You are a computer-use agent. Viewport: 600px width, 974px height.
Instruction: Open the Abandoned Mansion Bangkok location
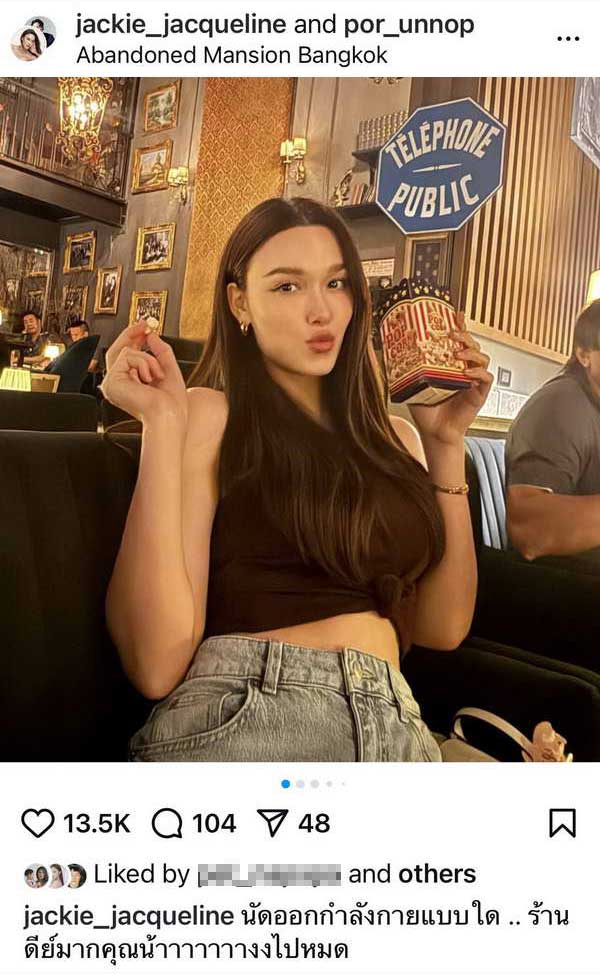pyautogui.click(x=232, y=55)
